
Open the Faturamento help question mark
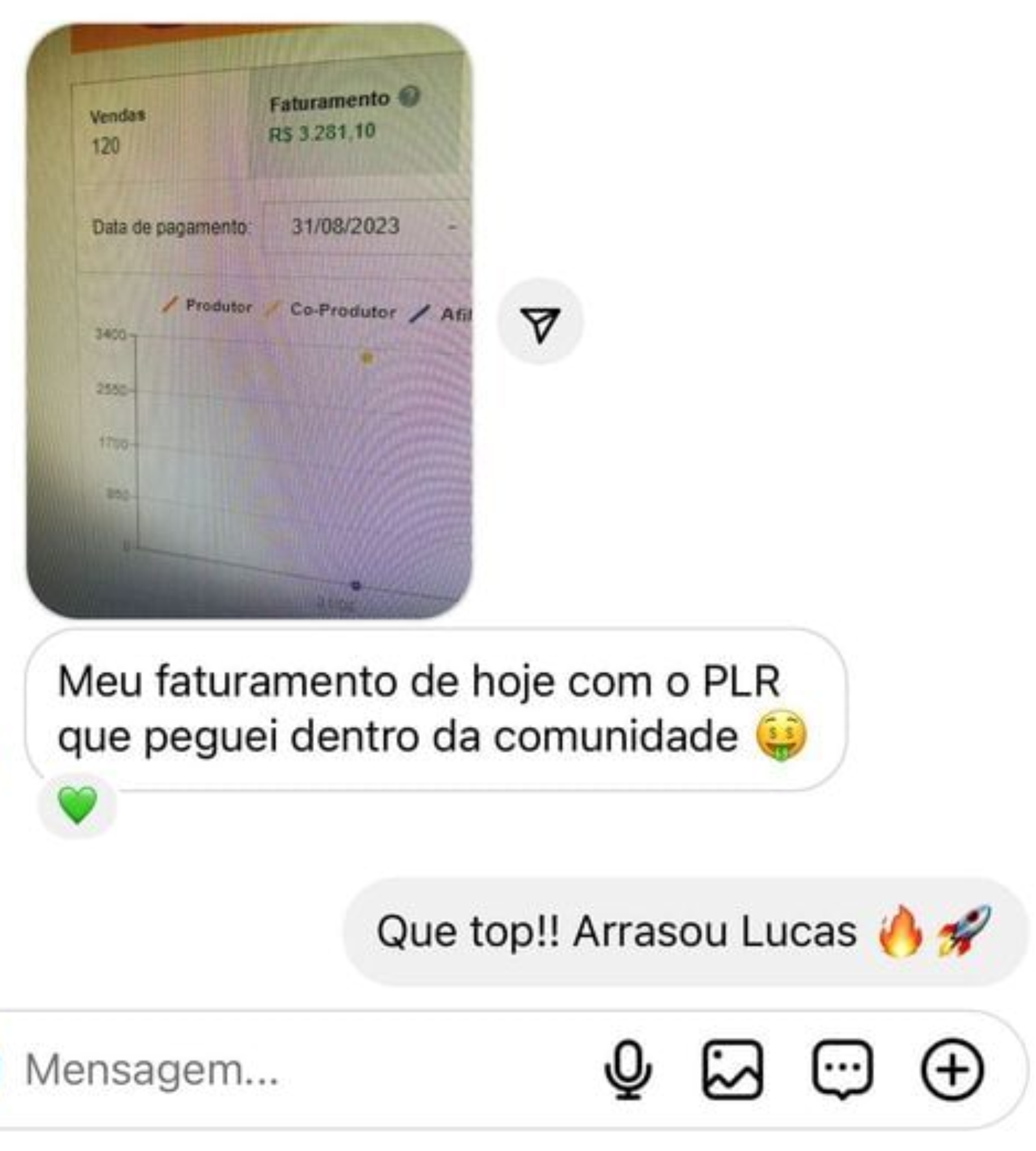tap(408, 97)
